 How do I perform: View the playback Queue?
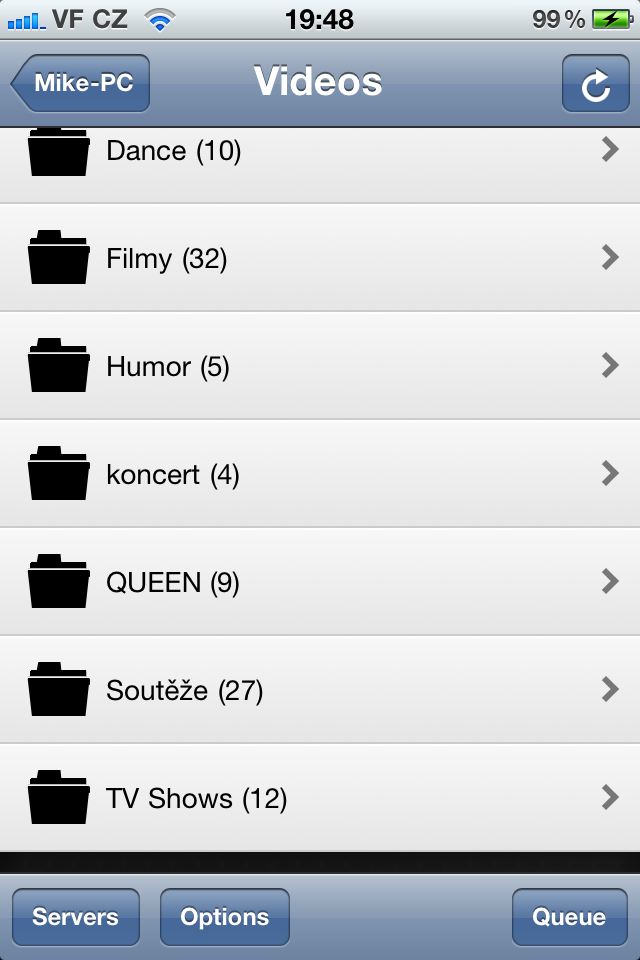pos(569,917)
